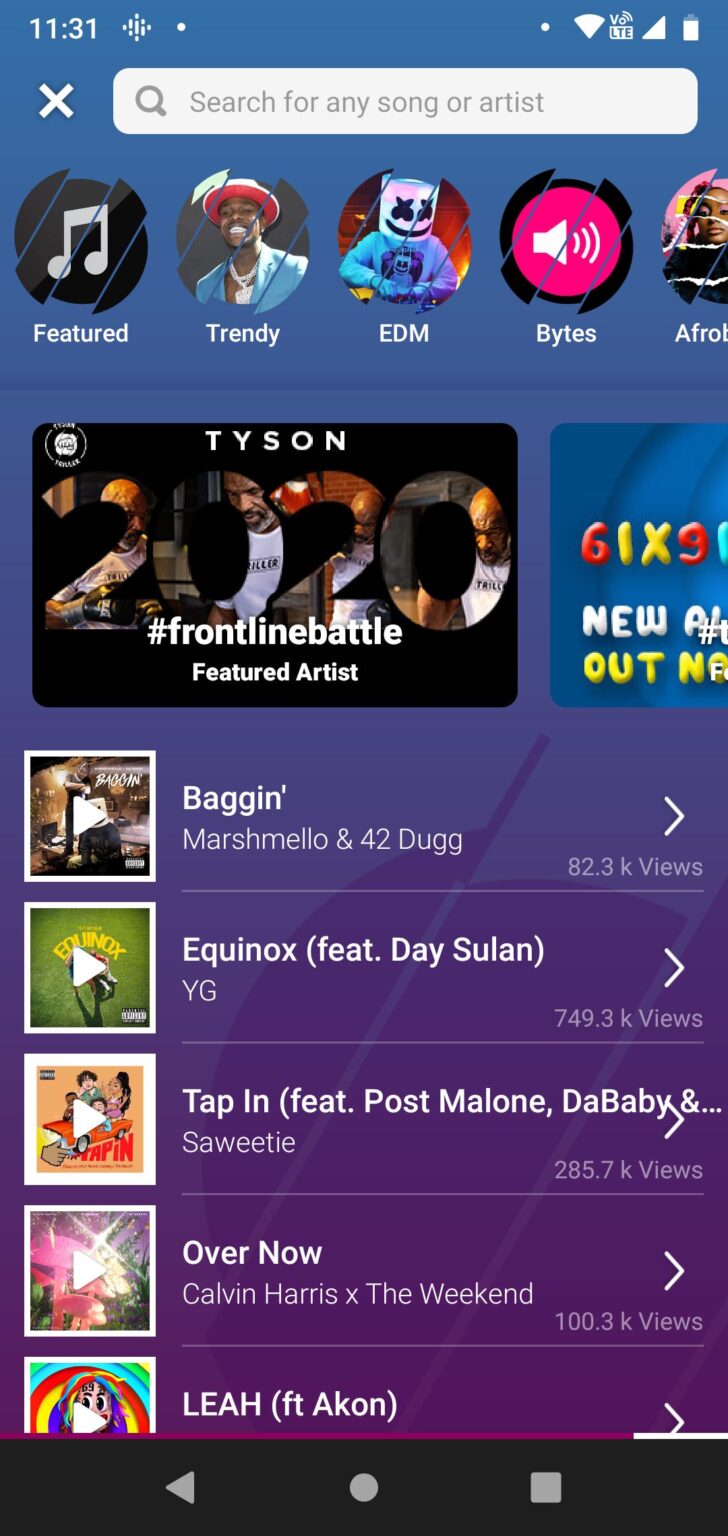Image resolution: width=728 pixels, height=1536 pixels.
Task: Go back using system back button
Action: [x=181, y=1488]
